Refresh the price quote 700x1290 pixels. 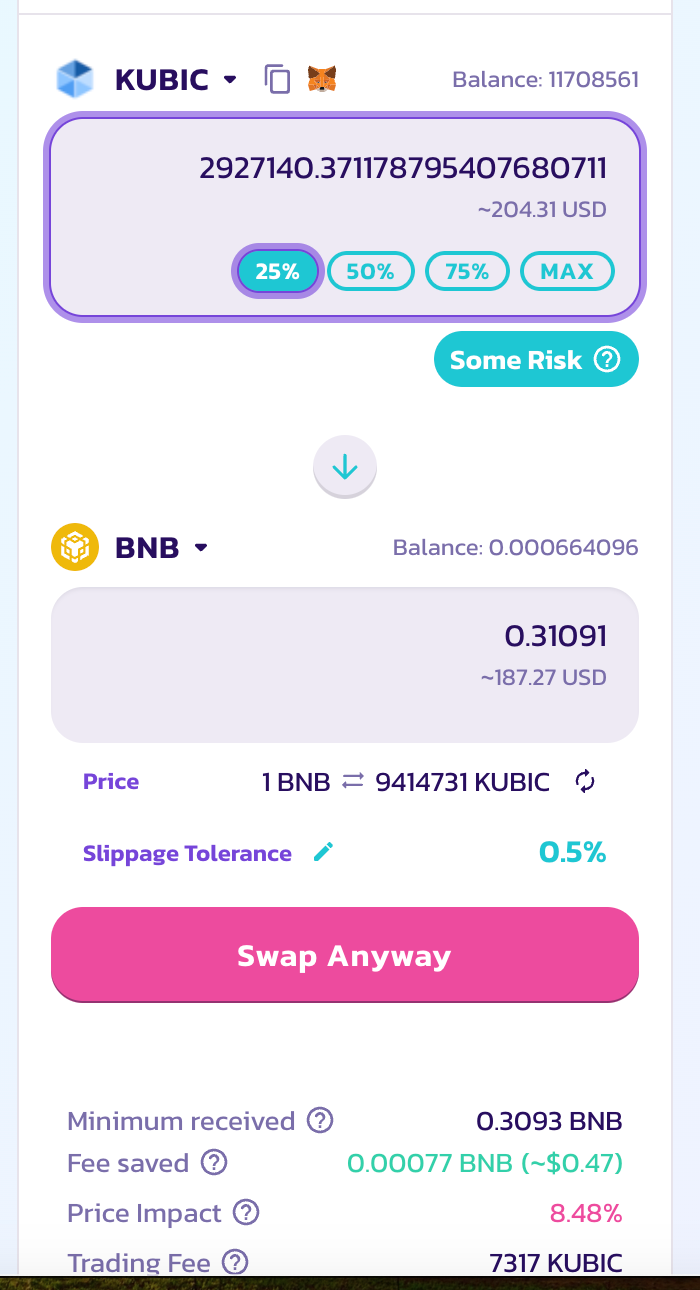pyautogui.click(x=585, y=782)
